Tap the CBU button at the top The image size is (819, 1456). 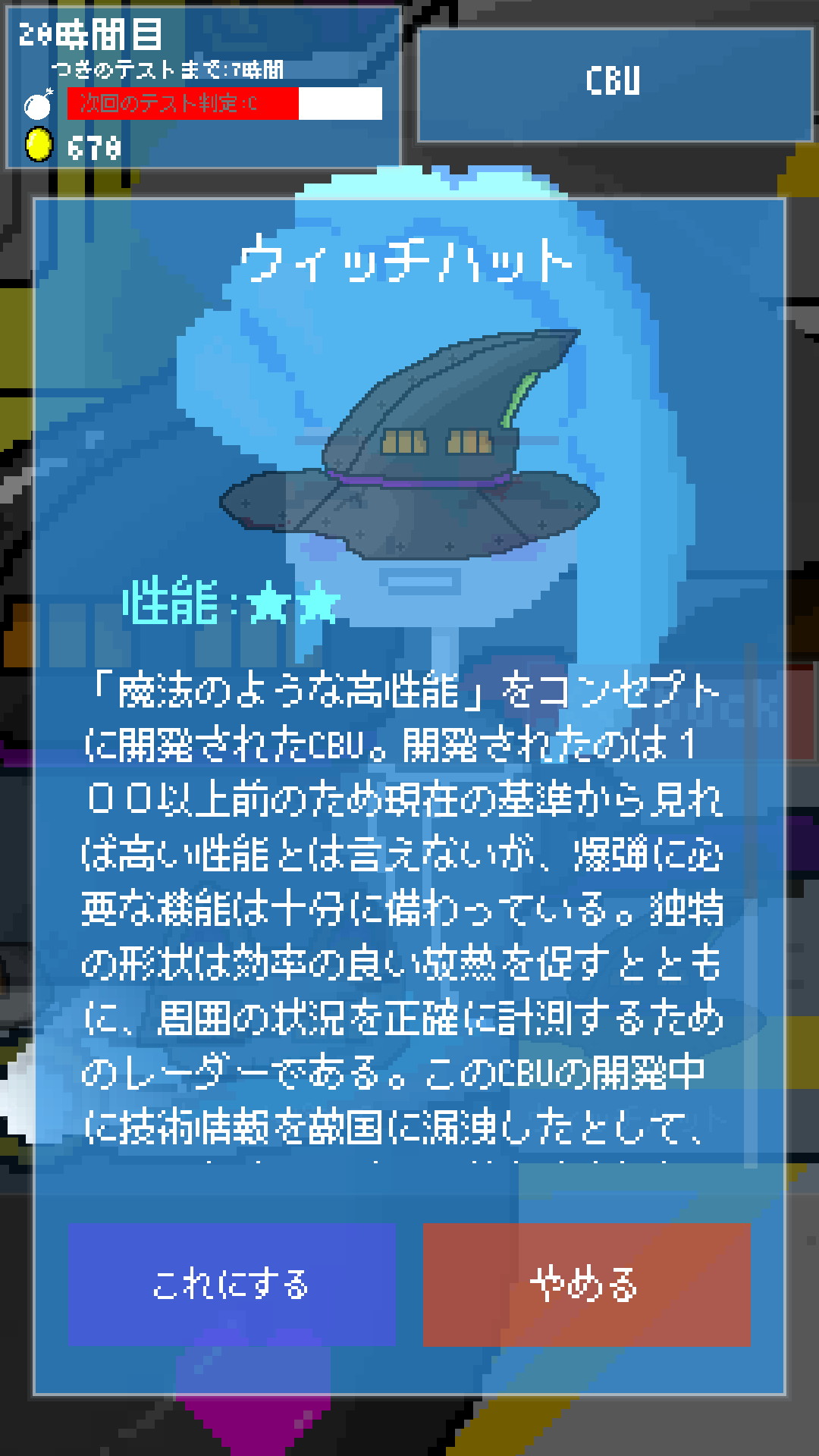tap(614, 83)
